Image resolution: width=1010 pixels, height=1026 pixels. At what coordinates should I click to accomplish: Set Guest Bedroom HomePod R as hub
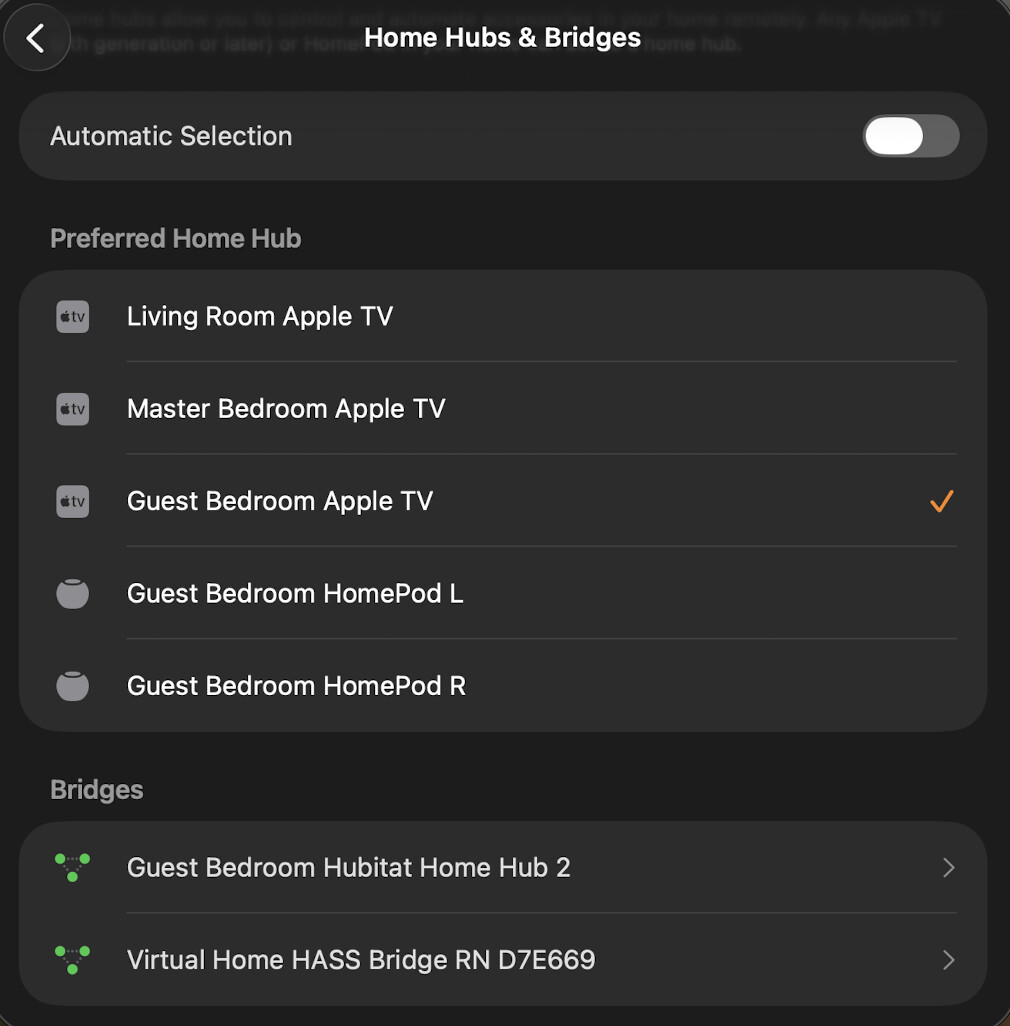pyautogui.click(x=503, y=686)
